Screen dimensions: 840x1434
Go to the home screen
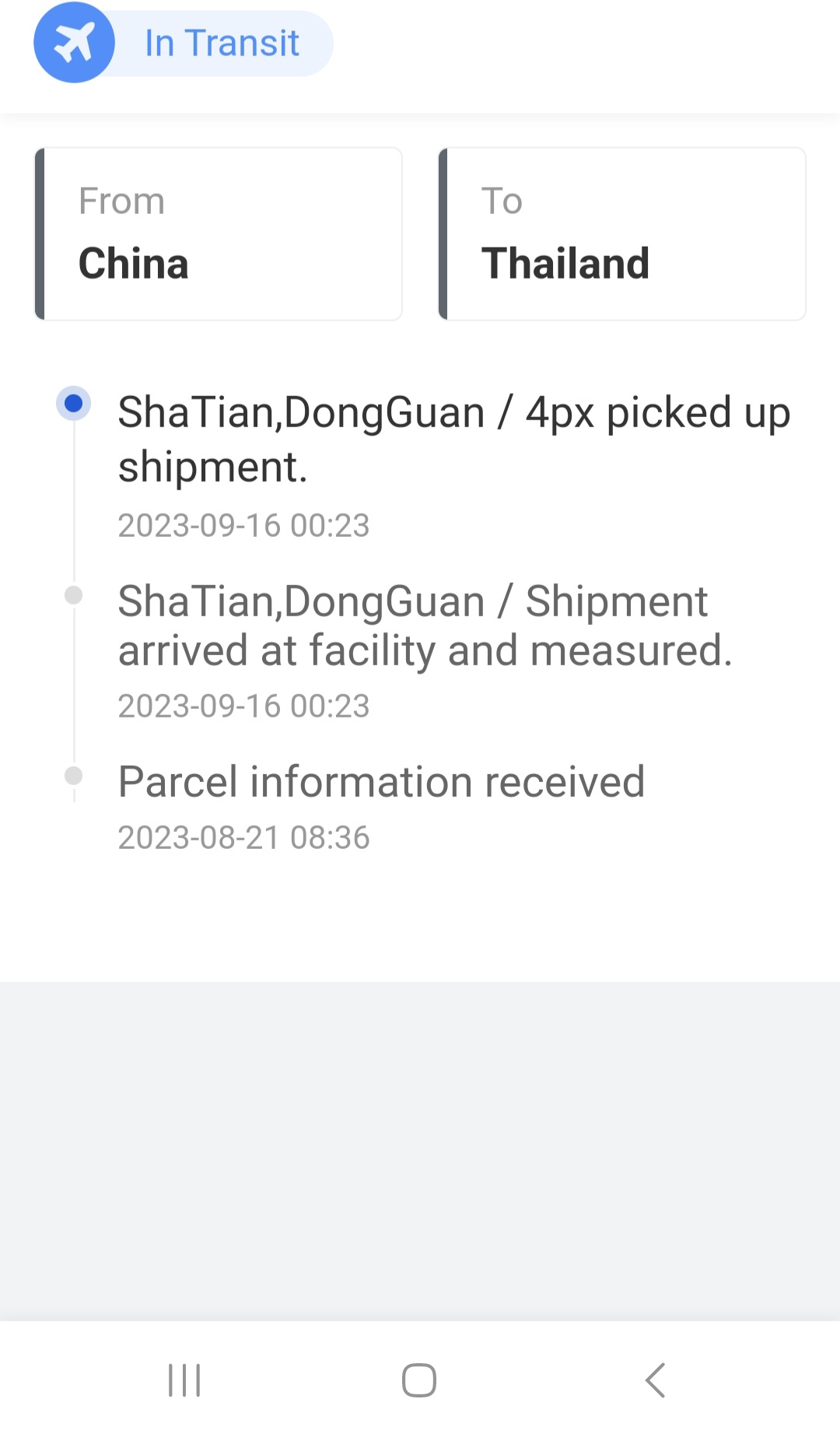click(419, 1380)
